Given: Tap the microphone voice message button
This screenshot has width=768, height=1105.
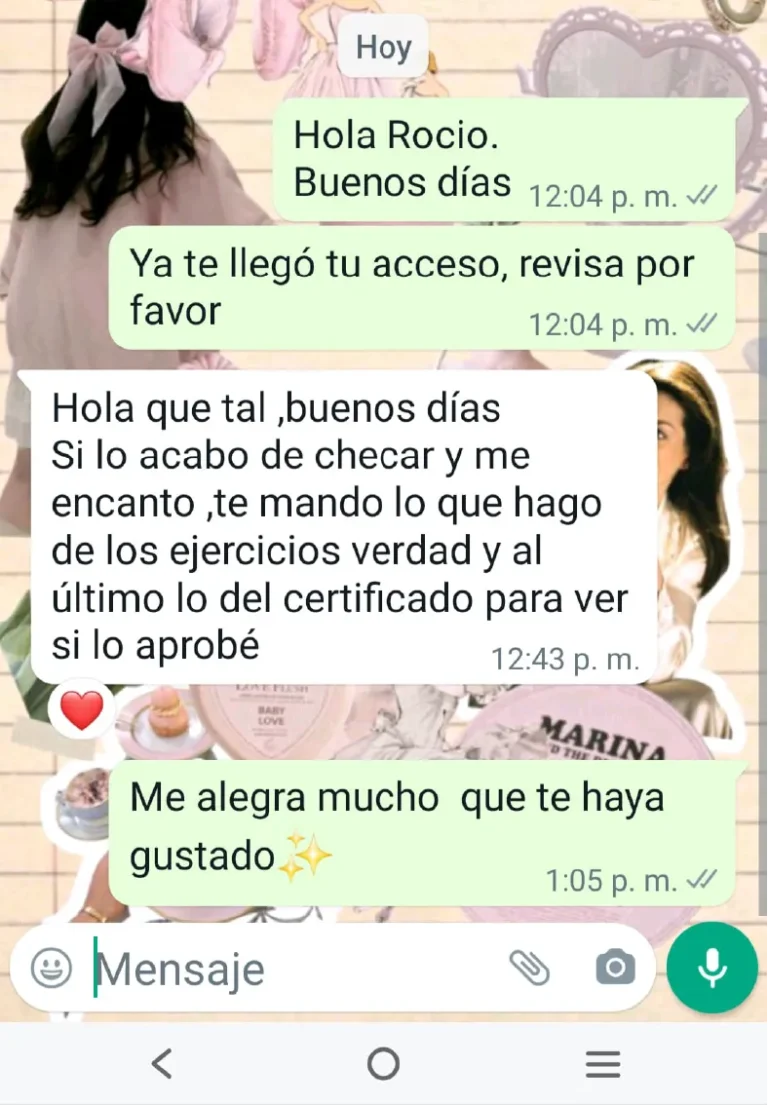Looking at the screenshot, I should (712, 967).
